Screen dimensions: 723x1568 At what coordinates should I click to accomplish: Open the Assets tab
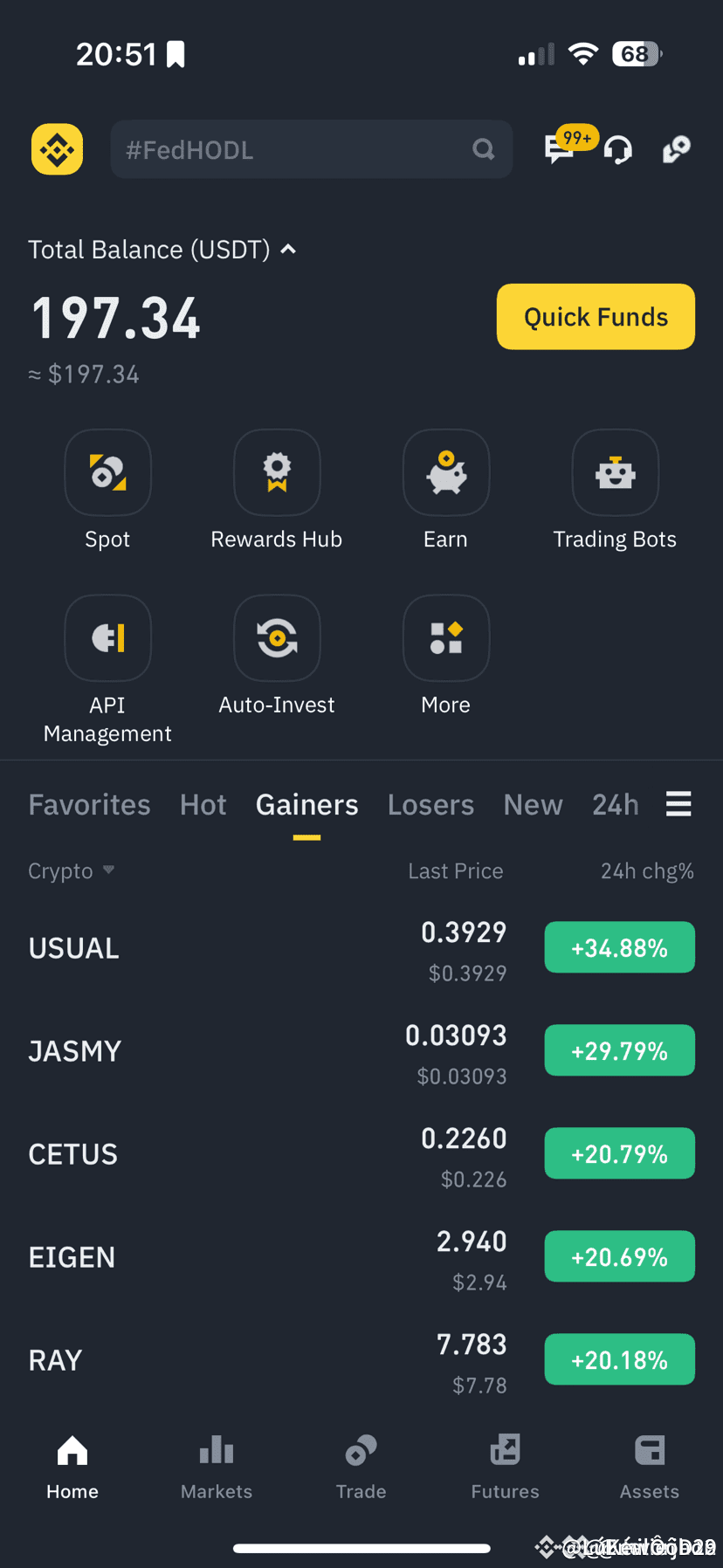pyautogui.click(x=649, y=1466)
